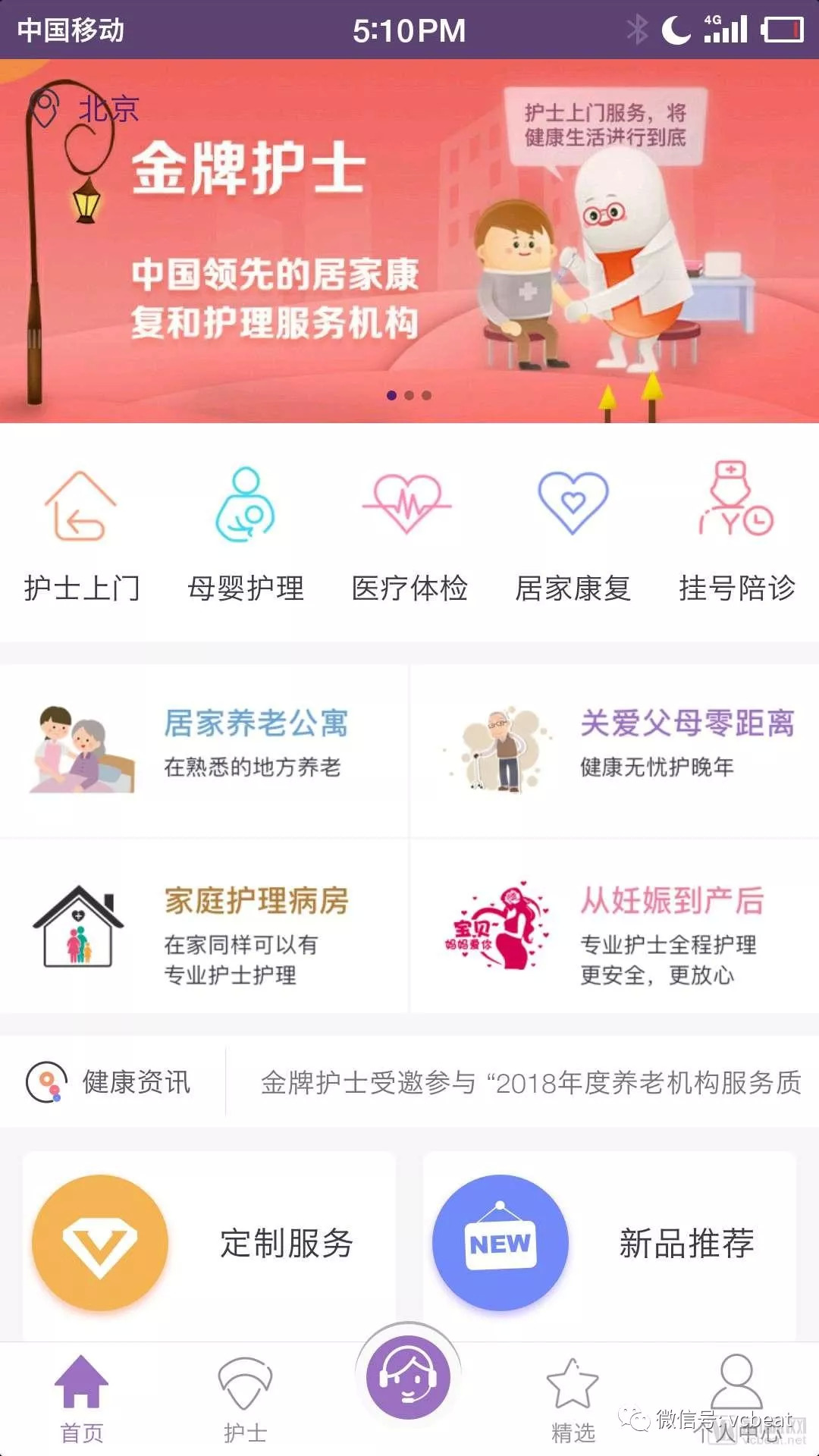View 居家养老公寓 card
This screenshot has width=819, height=1456.
tap(203, 751)
